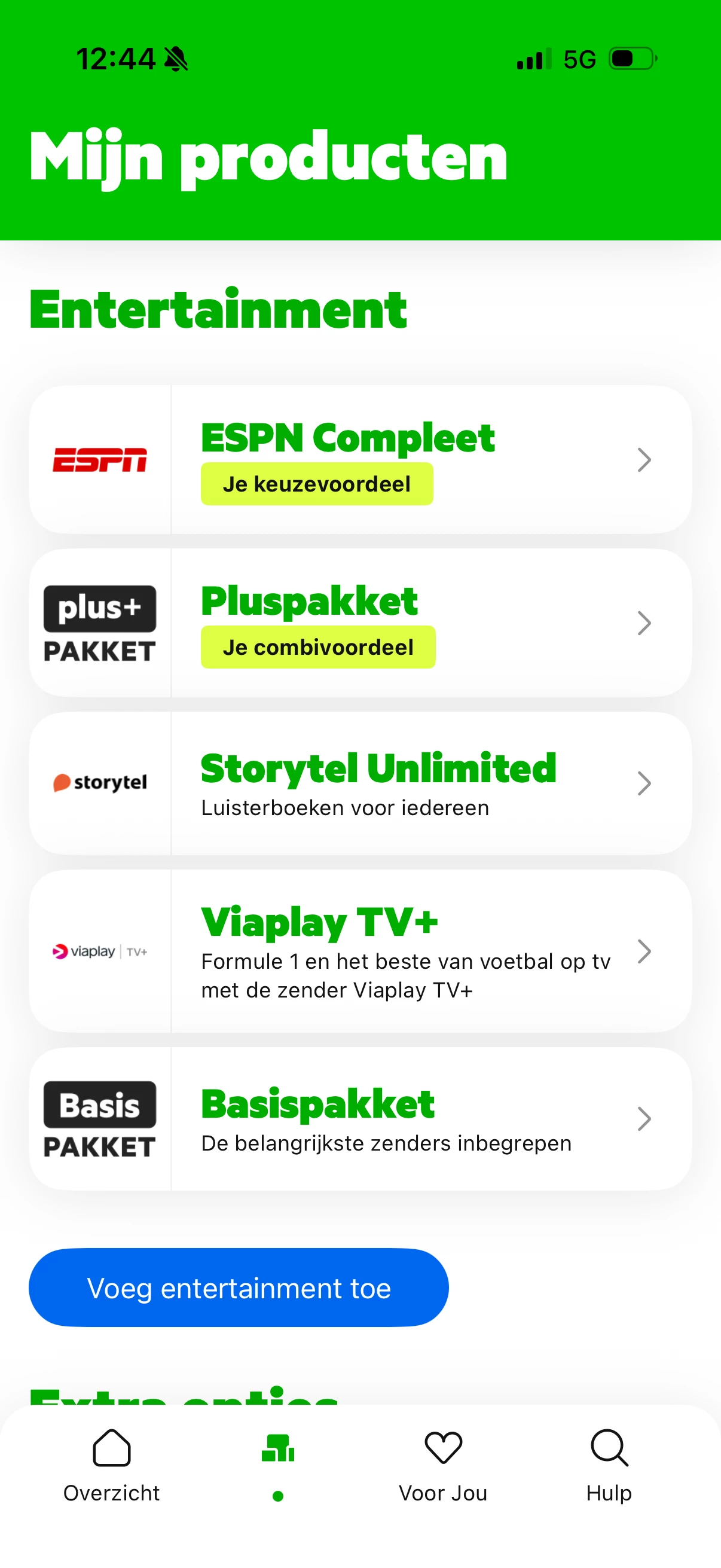View Viaplay TV+ details

point(360,951)
